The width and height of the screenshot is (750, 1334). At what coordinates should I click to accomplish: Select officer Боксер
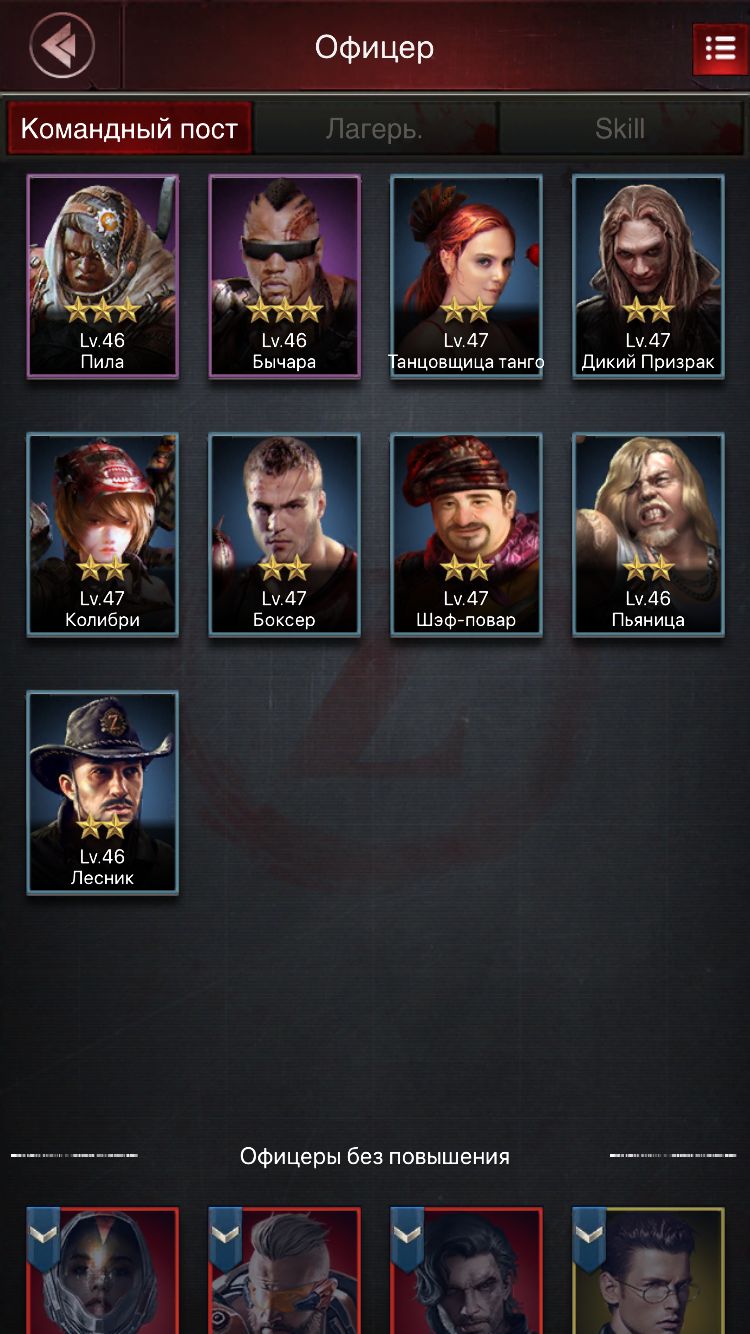[x=284, y=534]
